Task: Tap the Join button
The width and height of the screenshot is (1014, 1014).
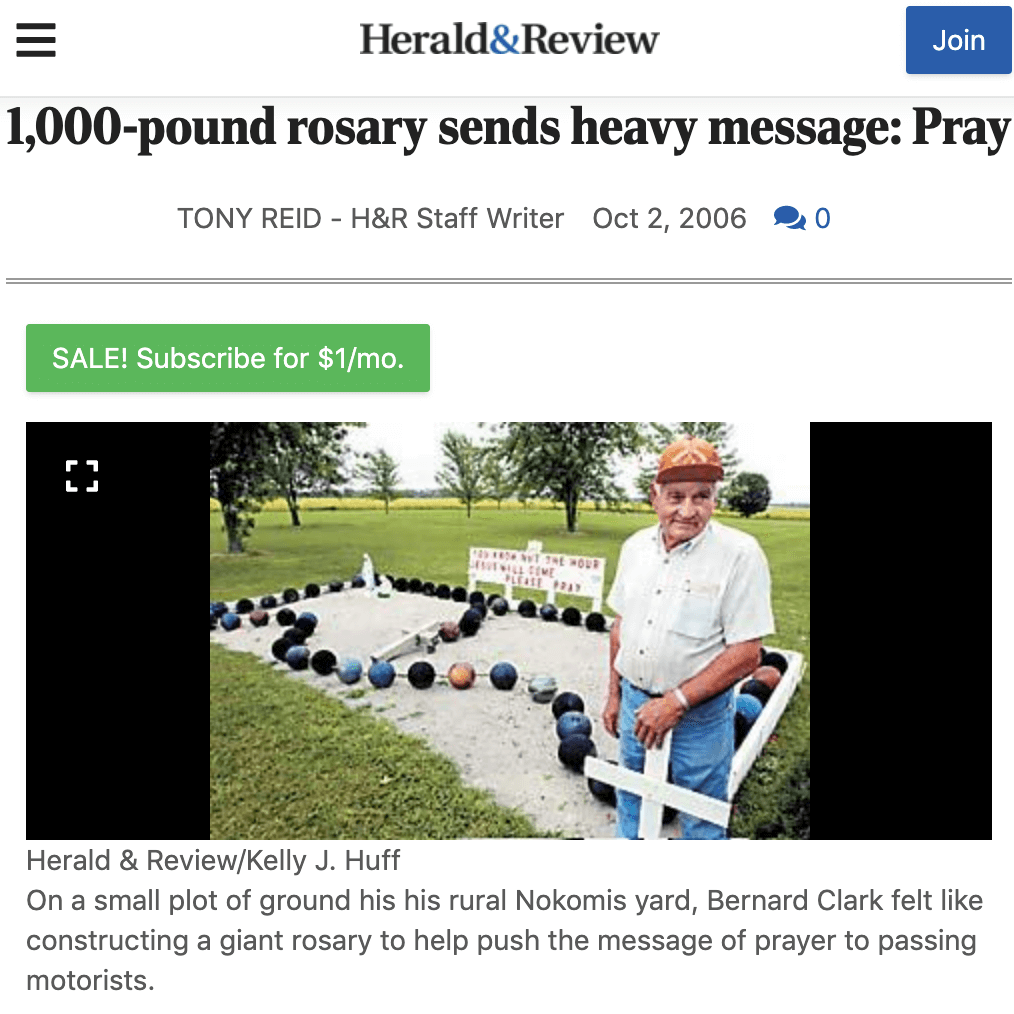Action: pyautogui.click(x=958, y=41)
